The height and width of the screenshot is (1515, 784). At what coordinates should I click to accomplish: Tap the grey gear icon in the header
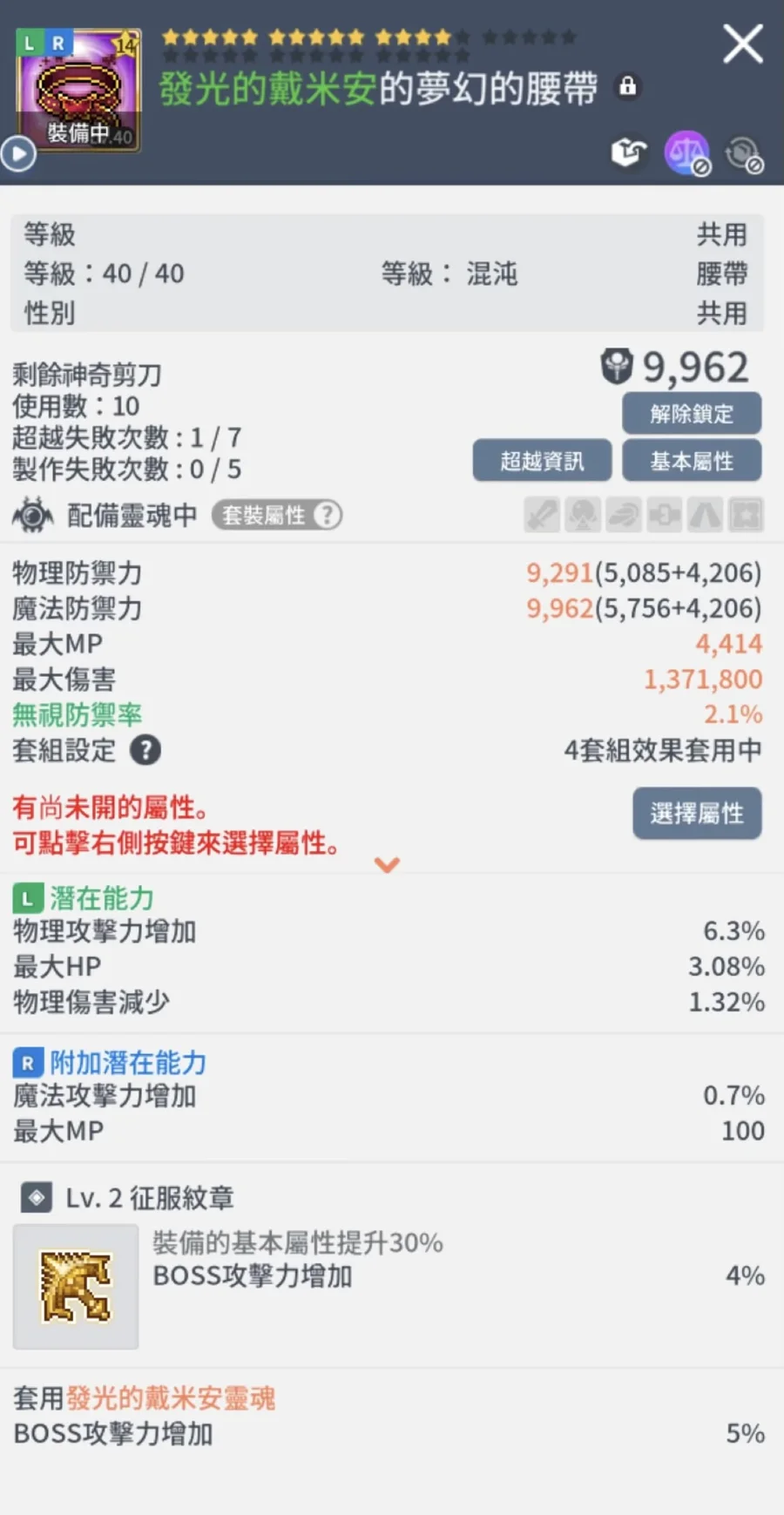coord(743,154)
